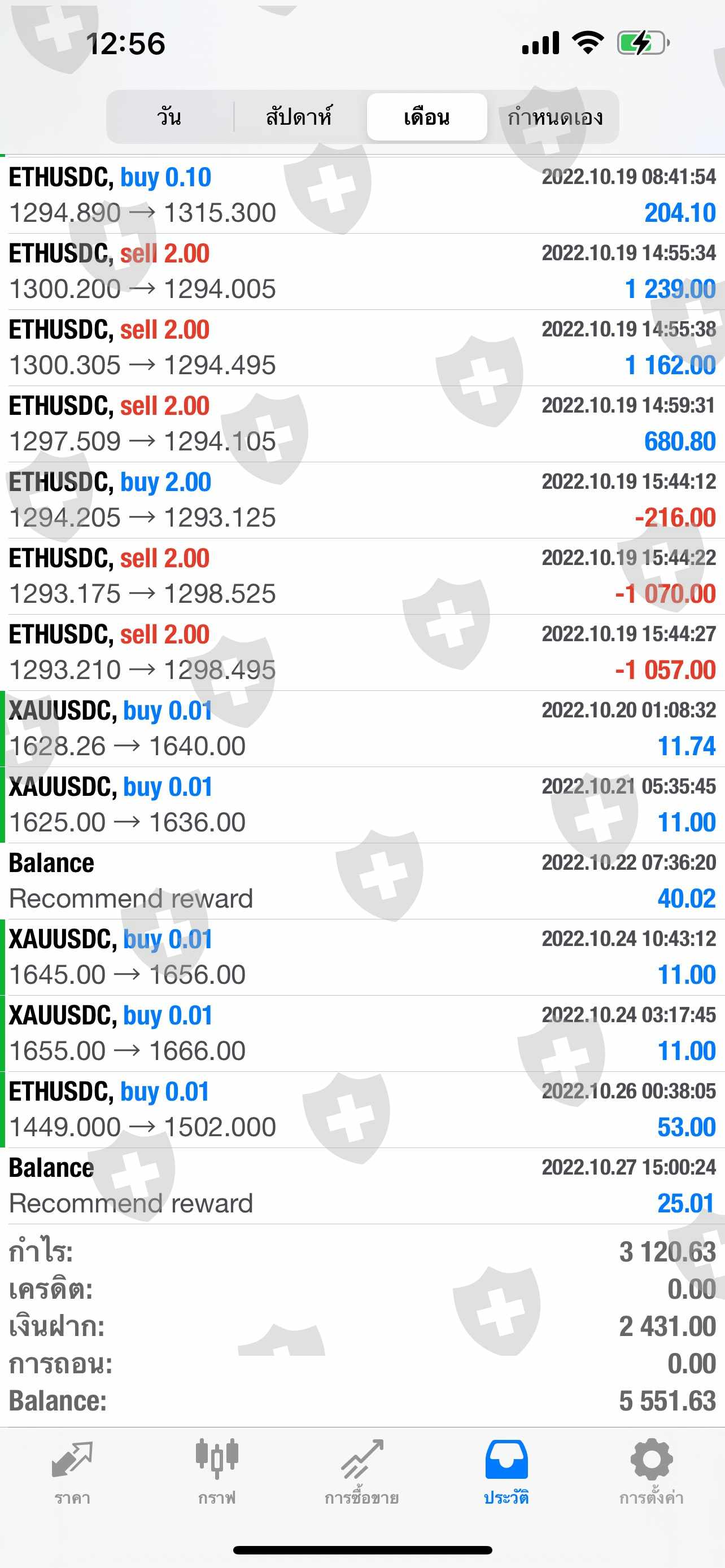725x1568 pixels.
Task: Switch to the การซื้อขาย trade tab
Action: click(x=361, y=1470)
